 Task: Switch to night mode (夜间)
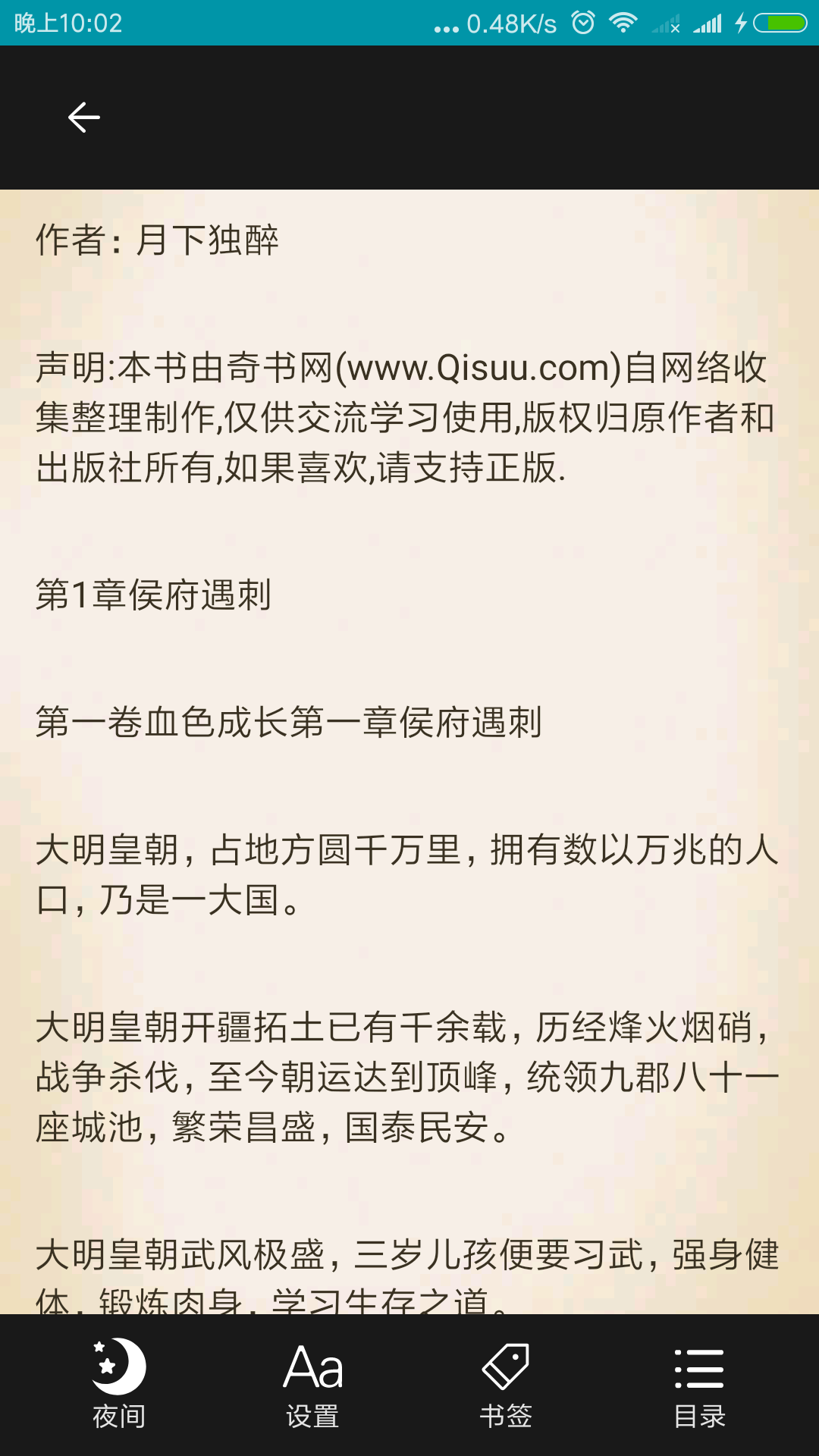point(119,1383)
